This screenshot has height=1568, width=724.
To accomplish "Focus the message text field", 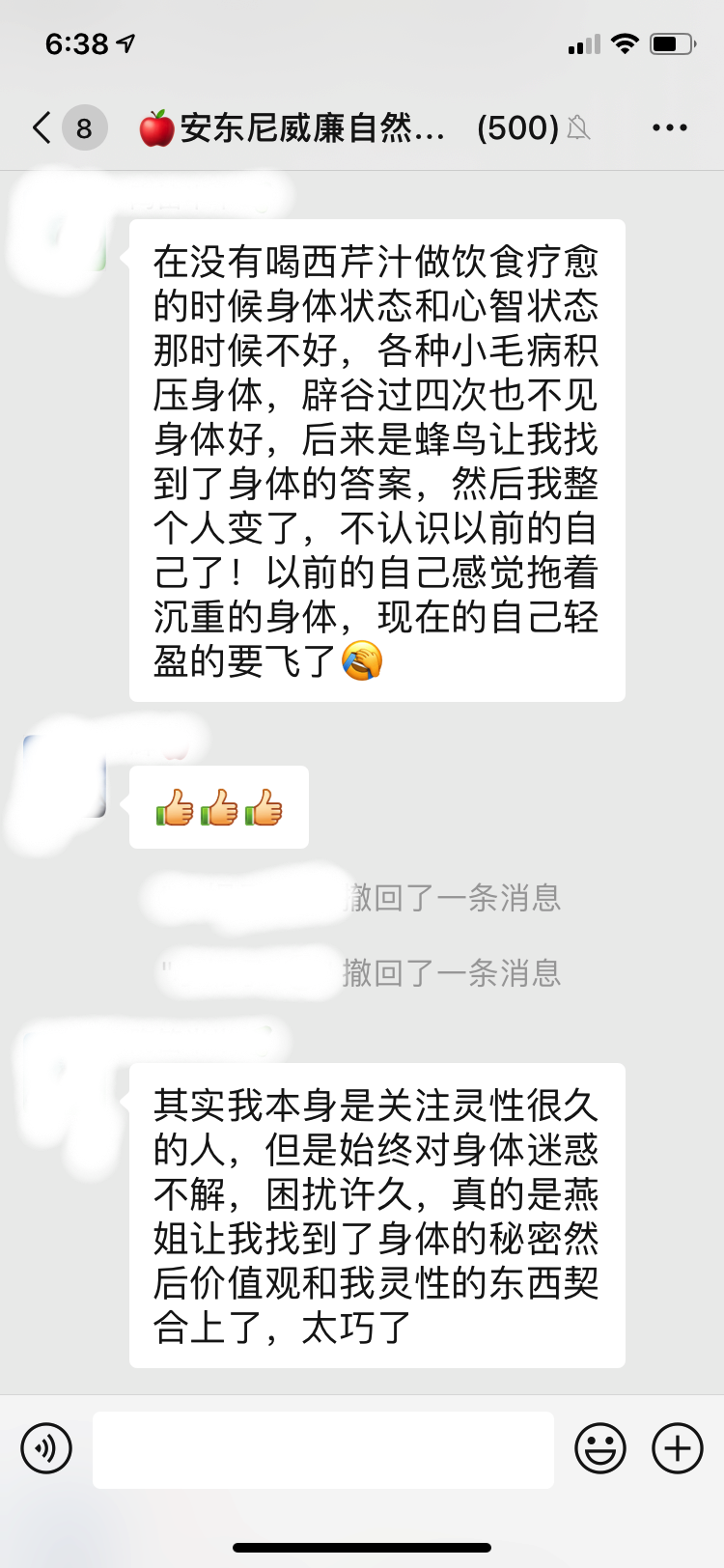I will [x=323, y=1449].
